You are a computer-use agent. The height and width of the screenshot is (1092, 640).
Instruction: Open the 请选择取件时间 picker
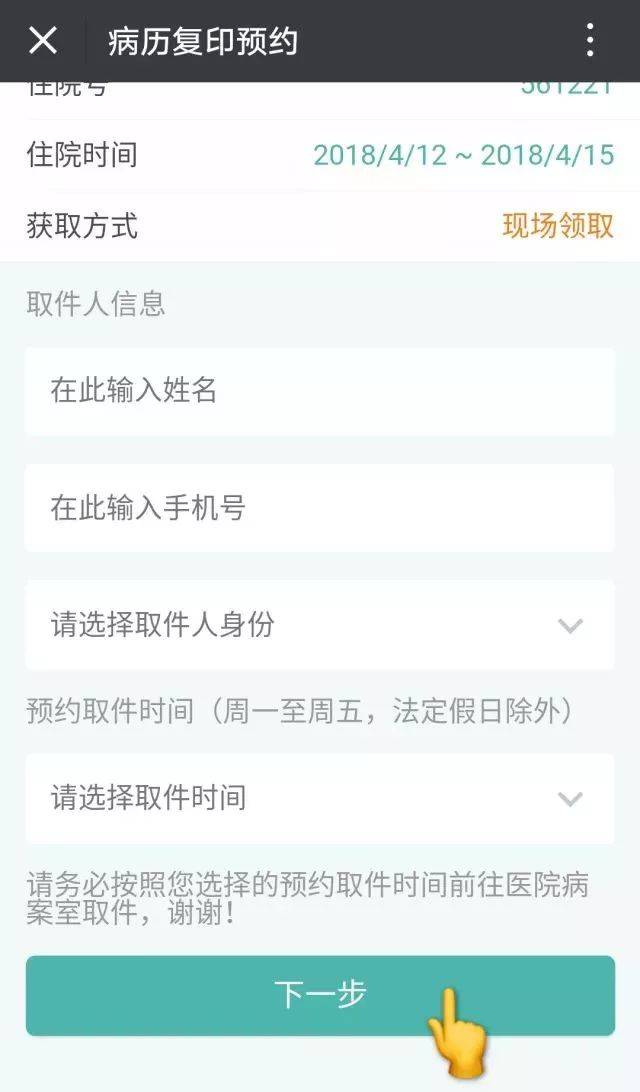pos(320,798)
